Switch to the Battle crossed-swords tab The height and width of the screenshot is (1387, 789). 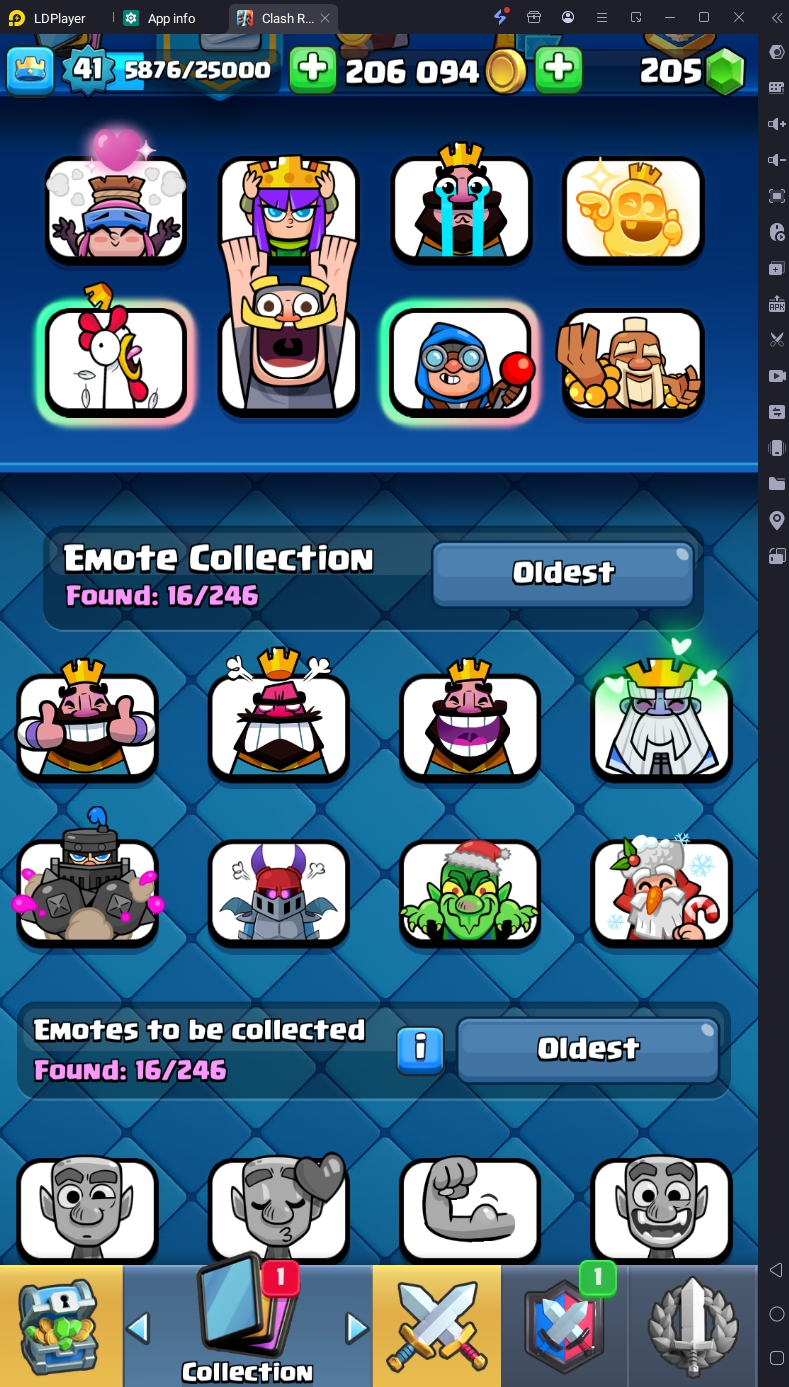click(436, 1326)
